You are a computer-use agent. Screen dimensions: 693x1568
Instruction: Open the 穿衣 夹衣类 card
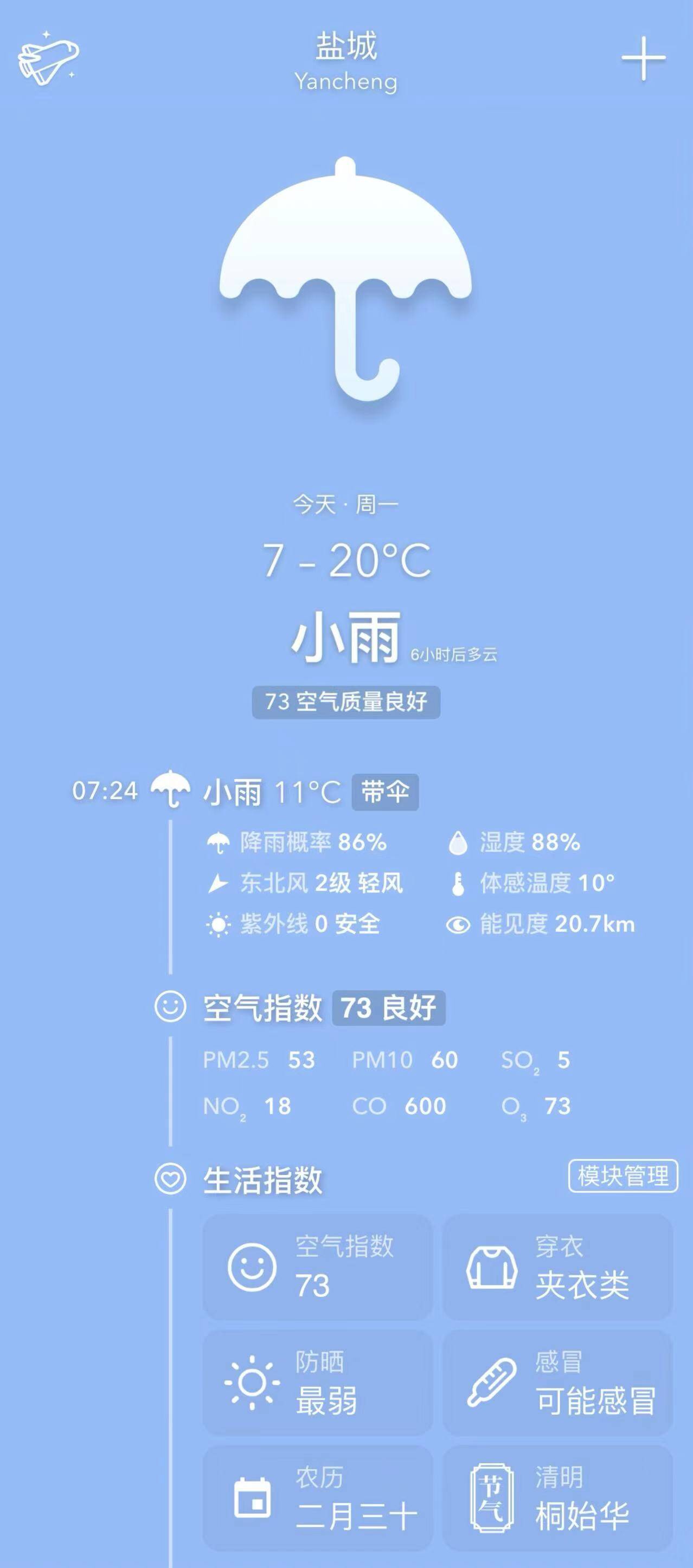[x=557, y=1267]
